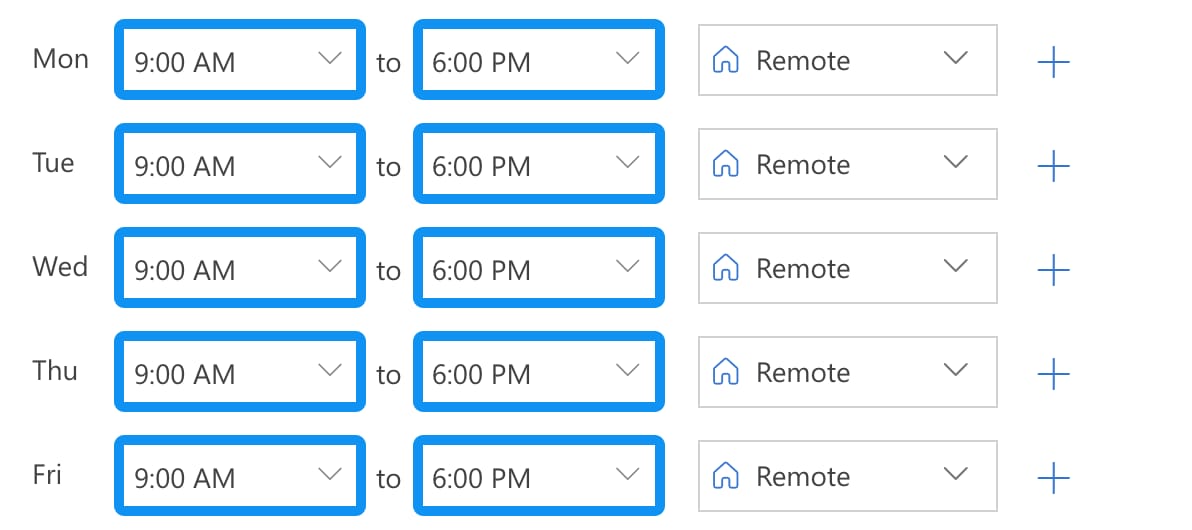Add another time slot for Monday
The image size is (1192, 530).
click(1053, 62)
